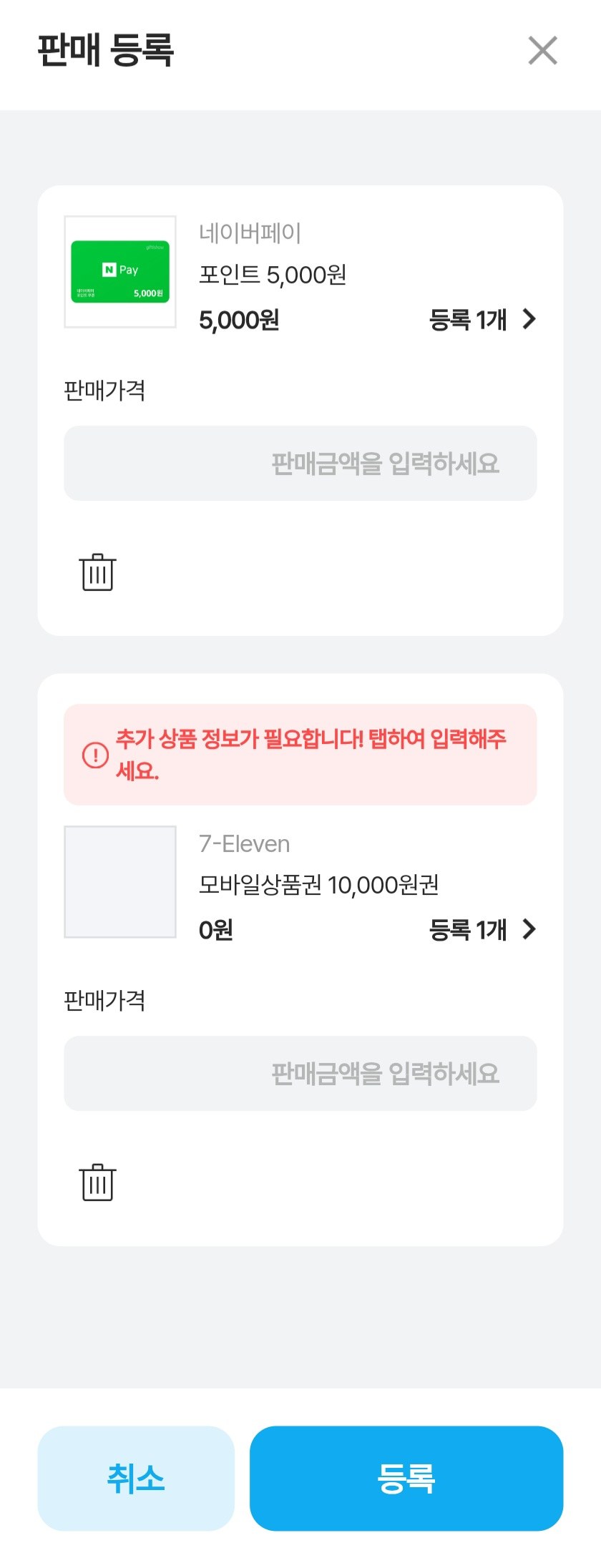The image size is (601, 1568).
Task: Expand 등록 1개 details for the 7-Eleven voucher
Action: [483, 929]
